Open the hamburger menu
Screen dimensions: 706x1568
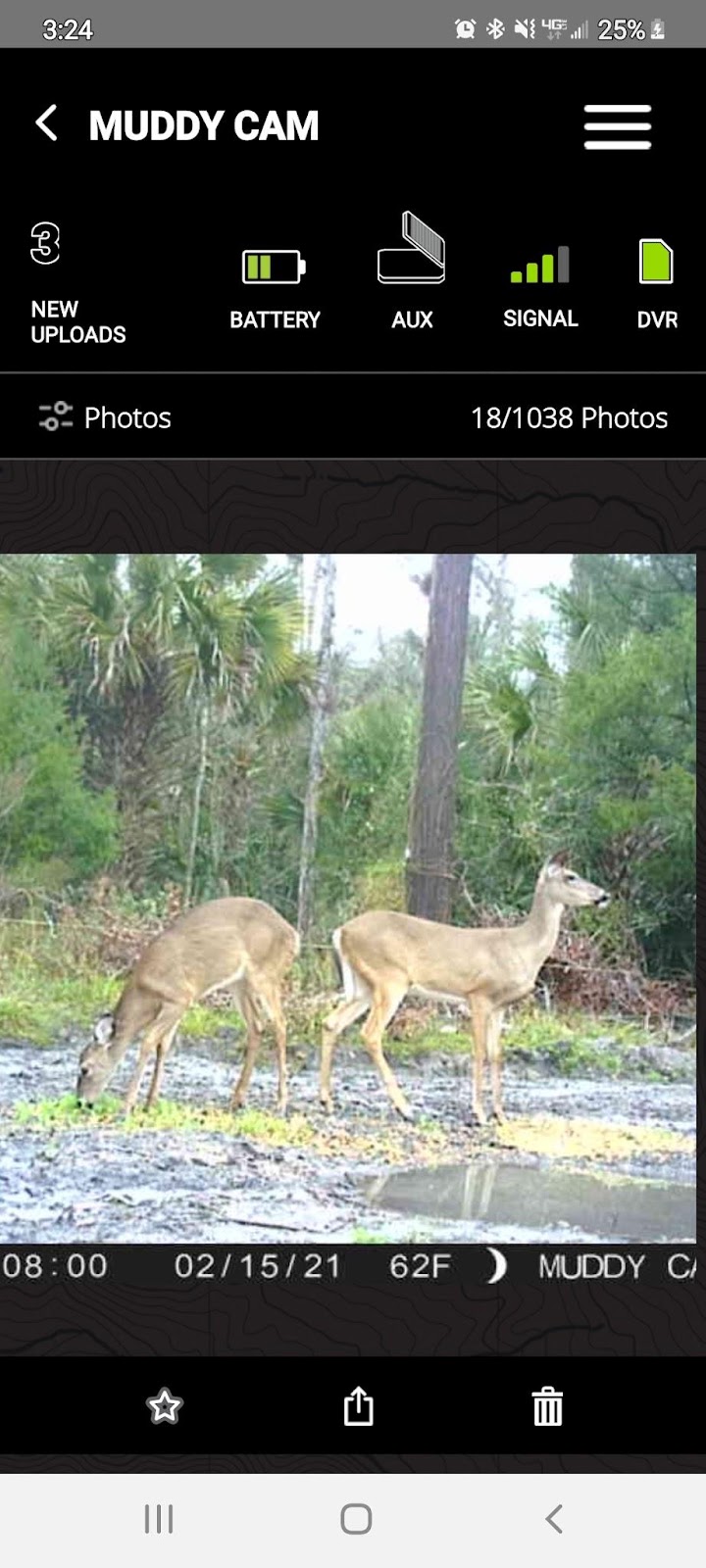[618, 126]
